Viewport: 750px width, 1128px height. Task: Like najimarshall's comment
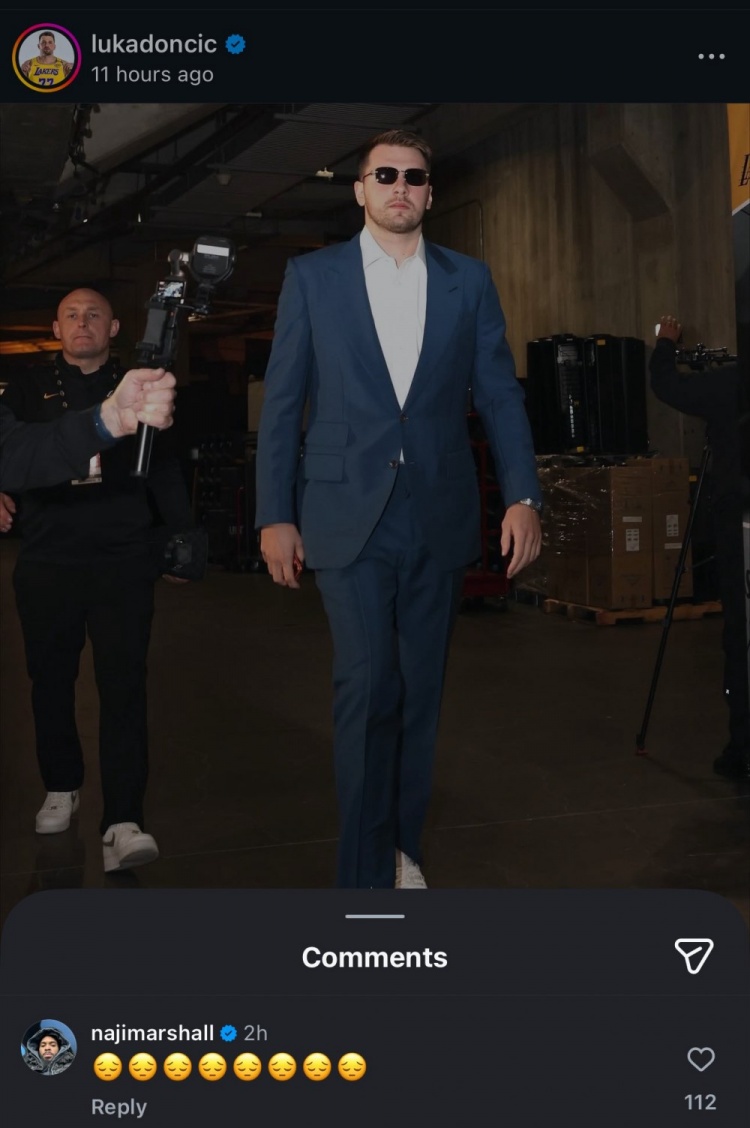point(700,1060)
